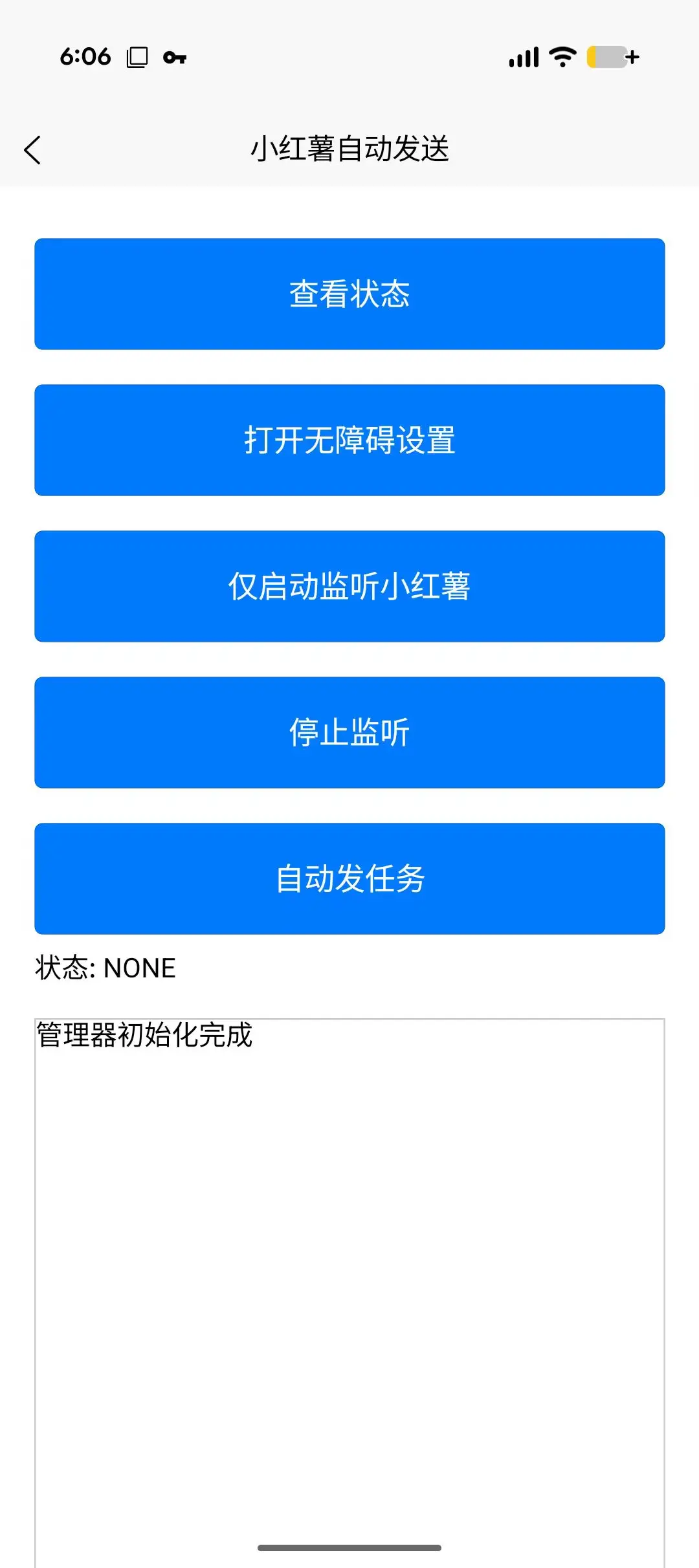This screenshot has width=699, height=1568.
Task: Start 仅启动监听小红薯 listening
Action: click(349, 587)
